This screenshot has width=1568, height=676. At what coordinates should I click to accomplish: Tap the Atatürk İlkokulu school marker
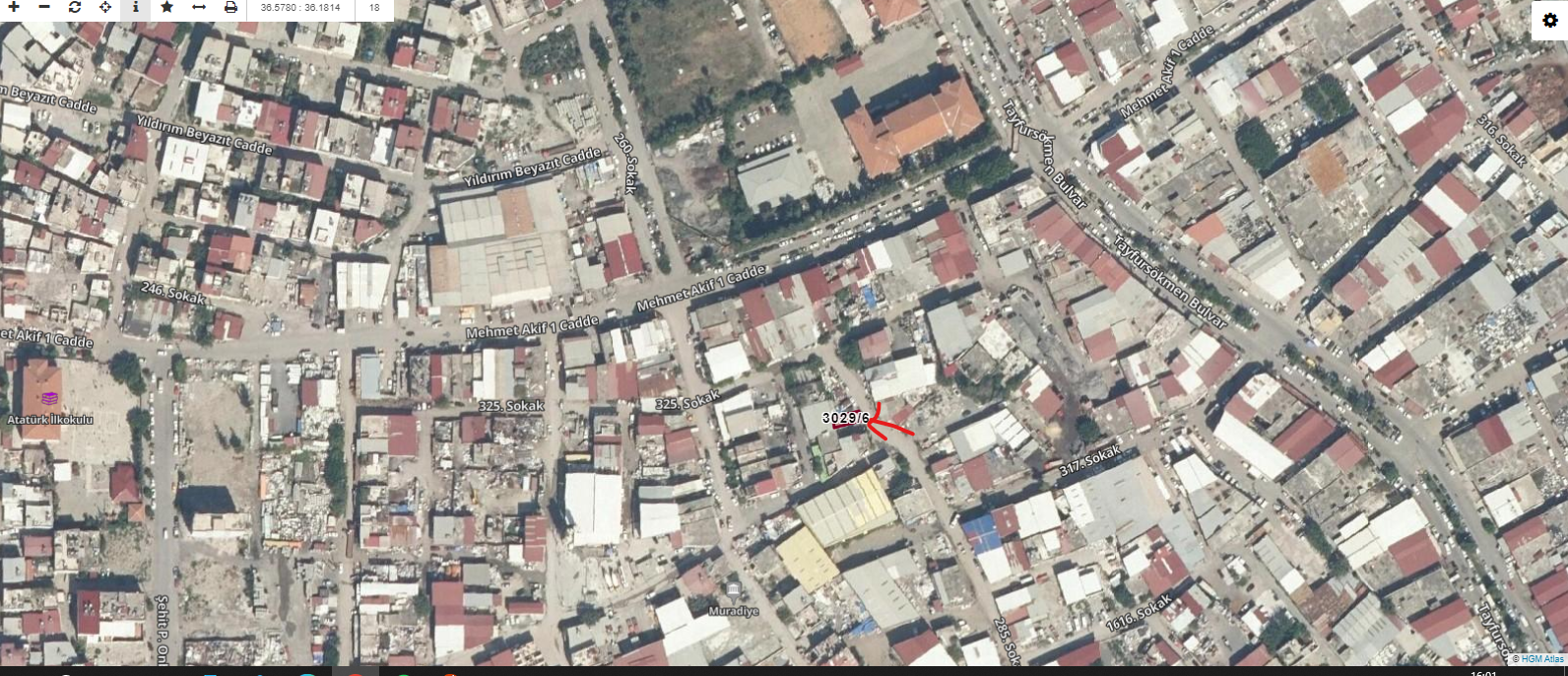point(49,398)
